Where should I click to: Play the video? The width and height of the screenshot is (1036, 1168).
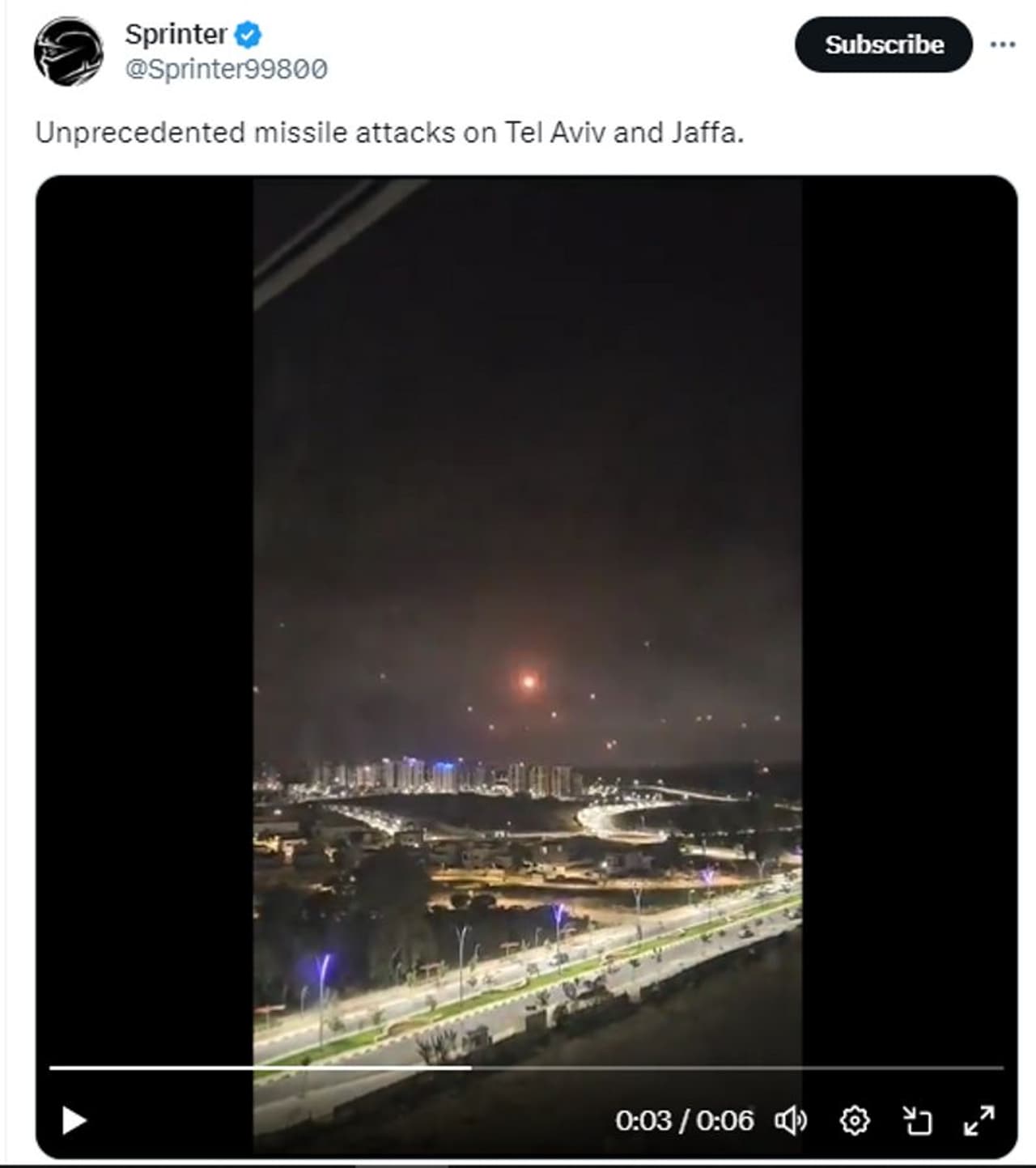click(x=74, y=1121)
